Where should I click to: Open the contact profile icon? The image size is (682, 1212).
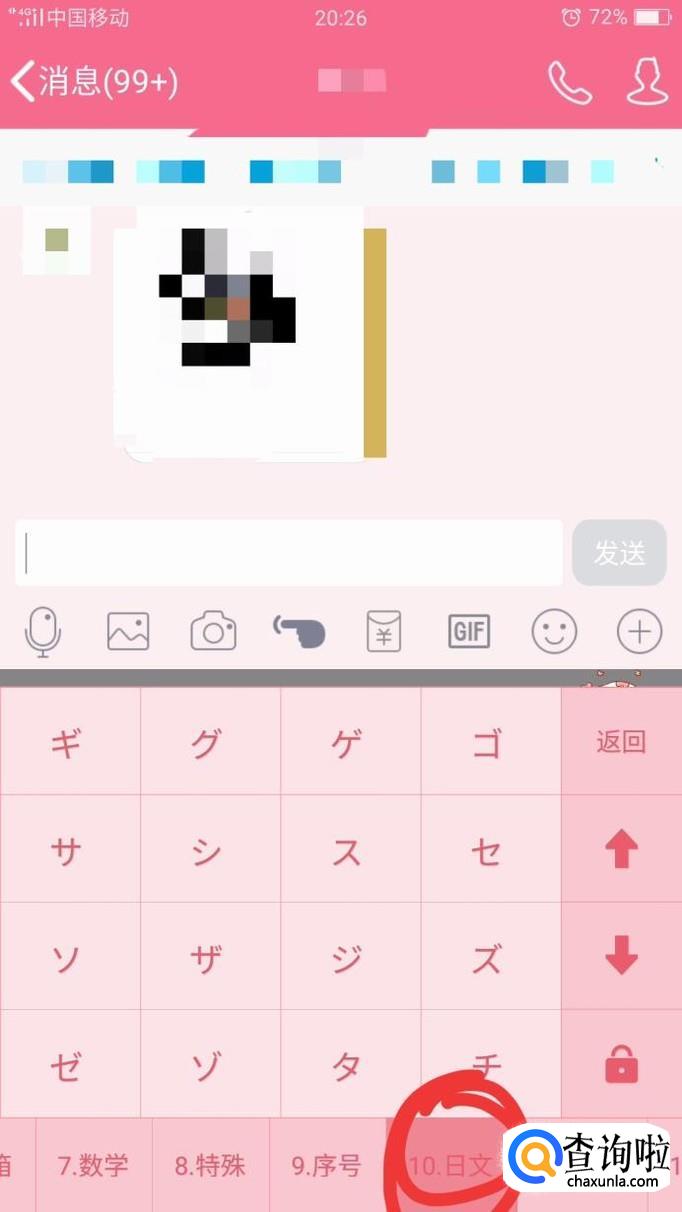(646, 82)
